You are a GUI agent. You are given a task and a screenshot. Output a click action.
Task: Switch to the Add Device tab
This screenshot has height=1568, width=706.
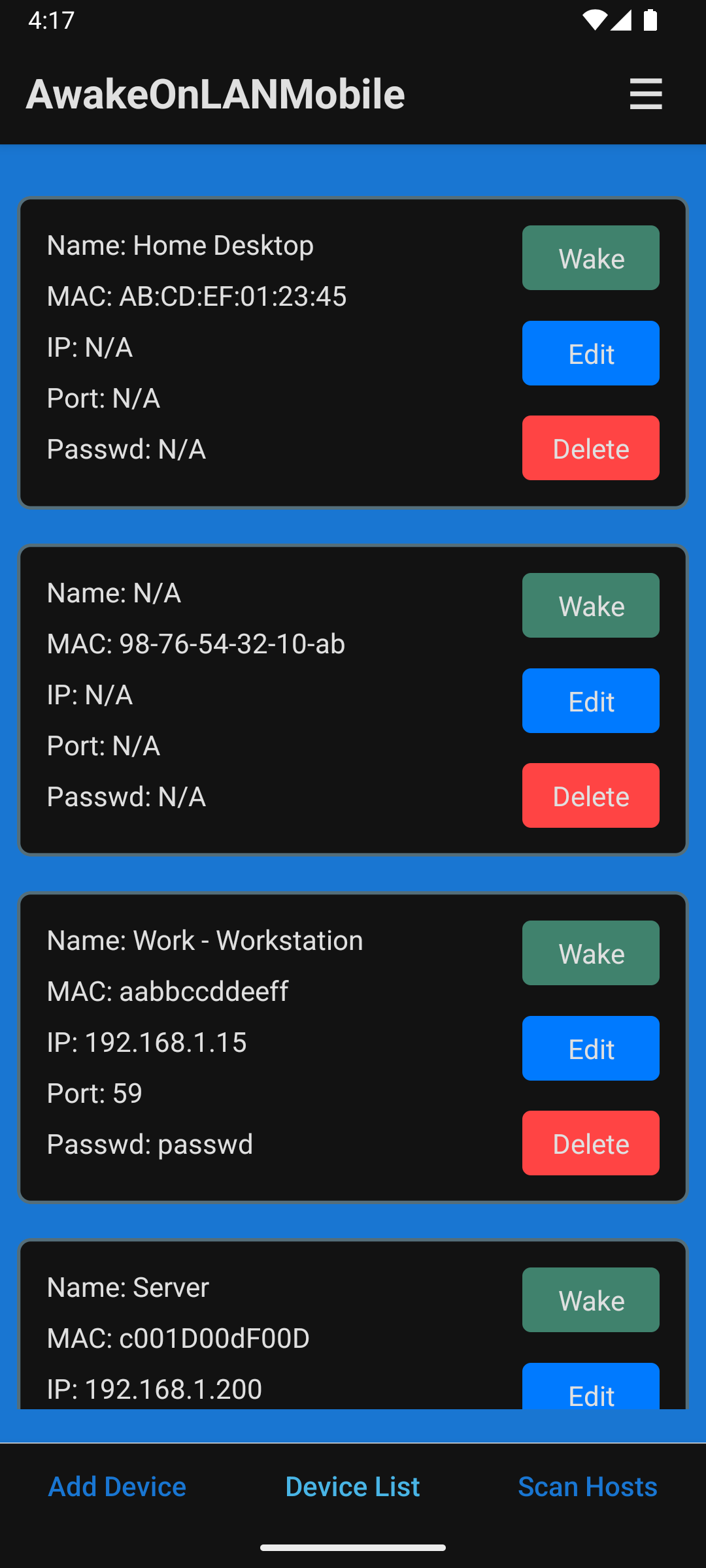[x=118, y=1486]
